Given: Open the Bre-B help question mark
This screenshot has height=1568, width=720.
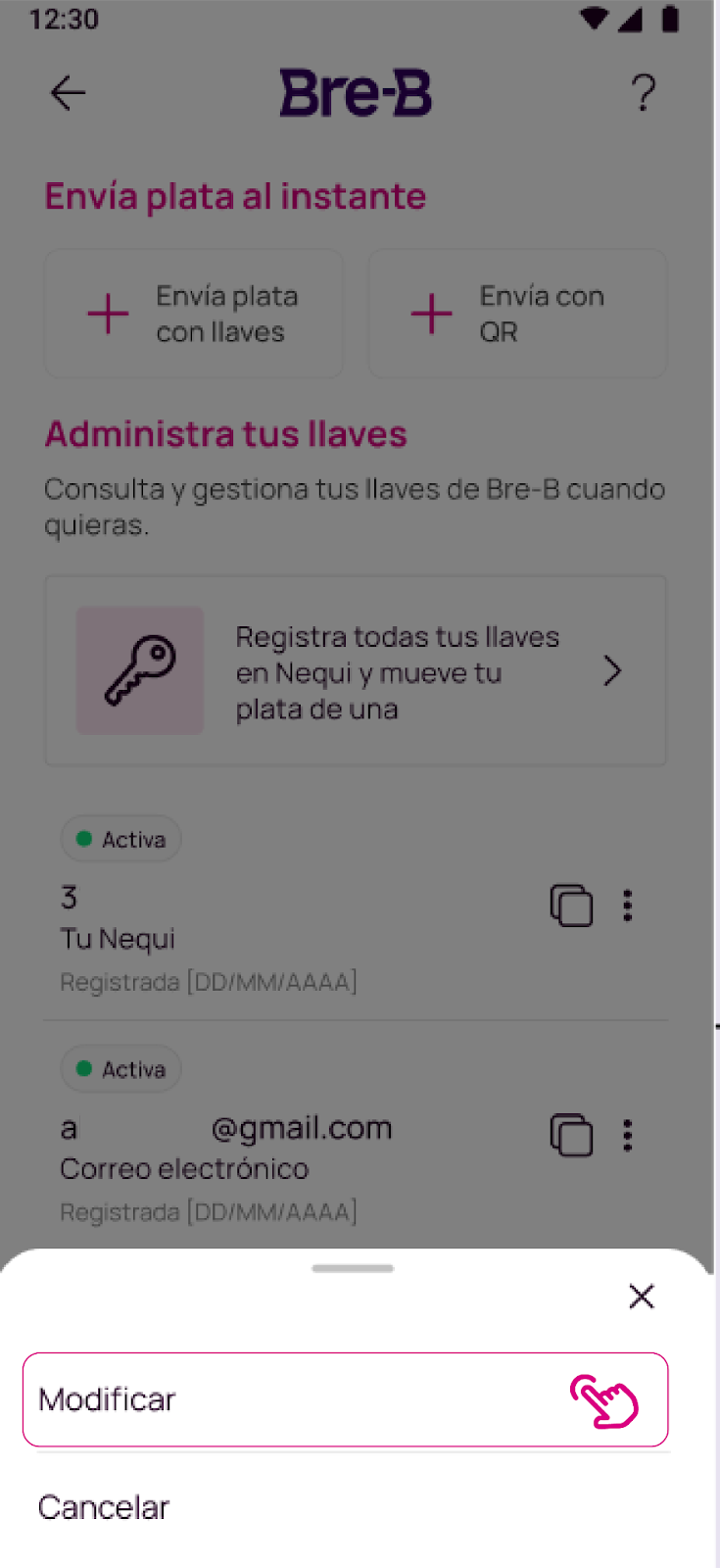Looking at the screenshot, I should [644, 93].
